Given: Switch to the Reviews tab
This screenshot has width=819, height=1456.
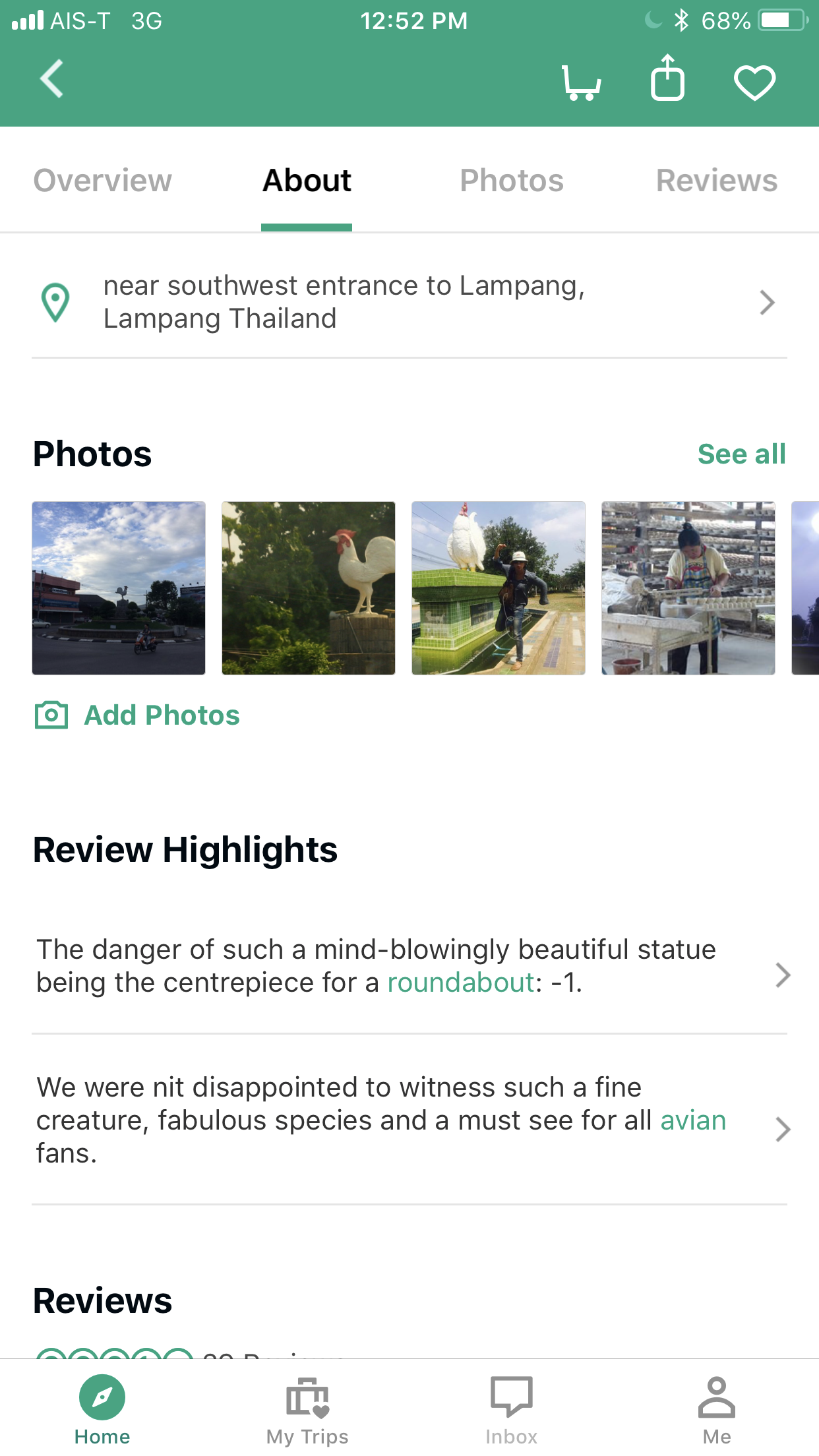Looking at the screenshot, I should (x=716, y=181).
